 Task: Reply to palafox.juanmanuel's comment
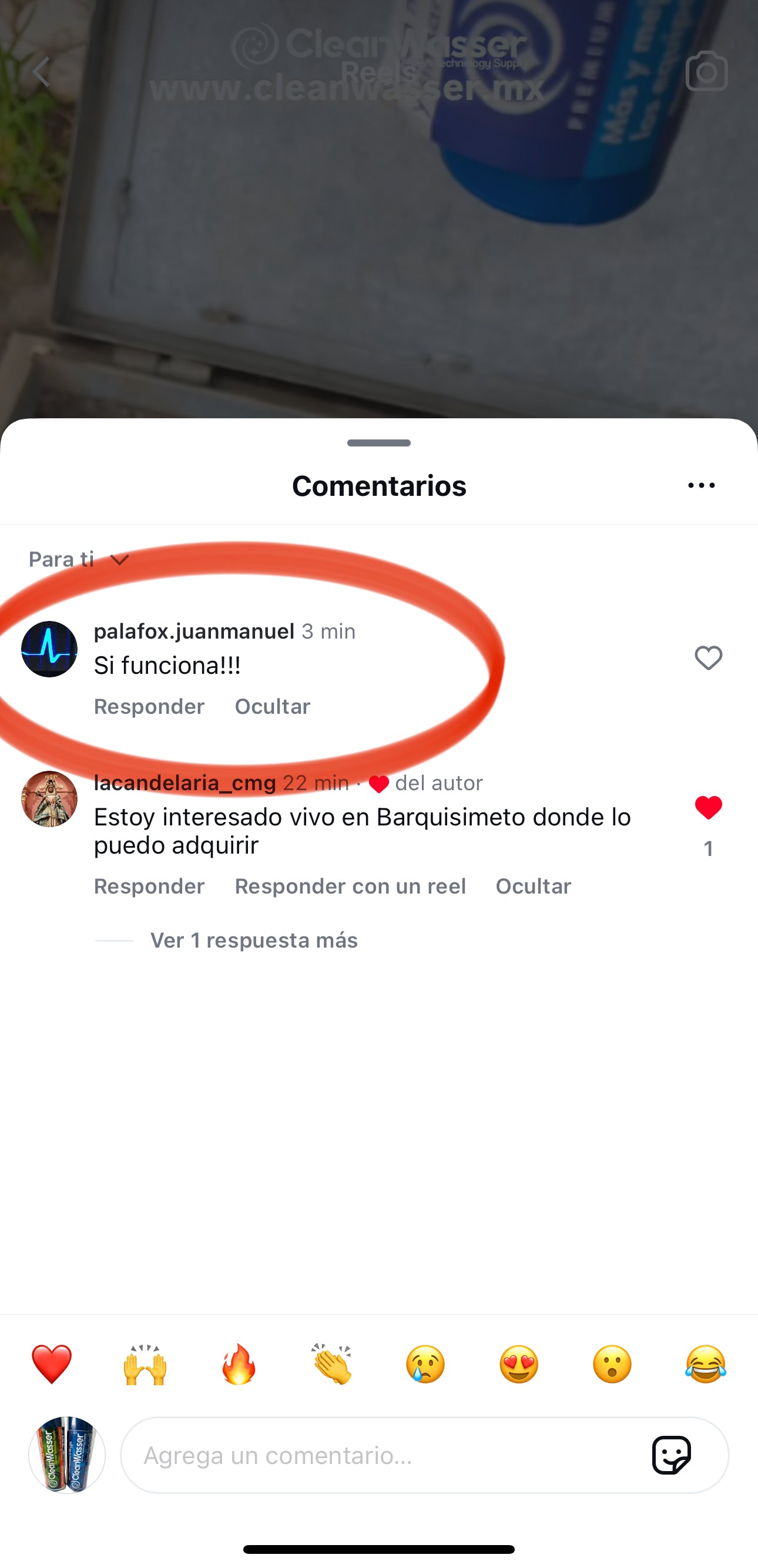(149, 706)
